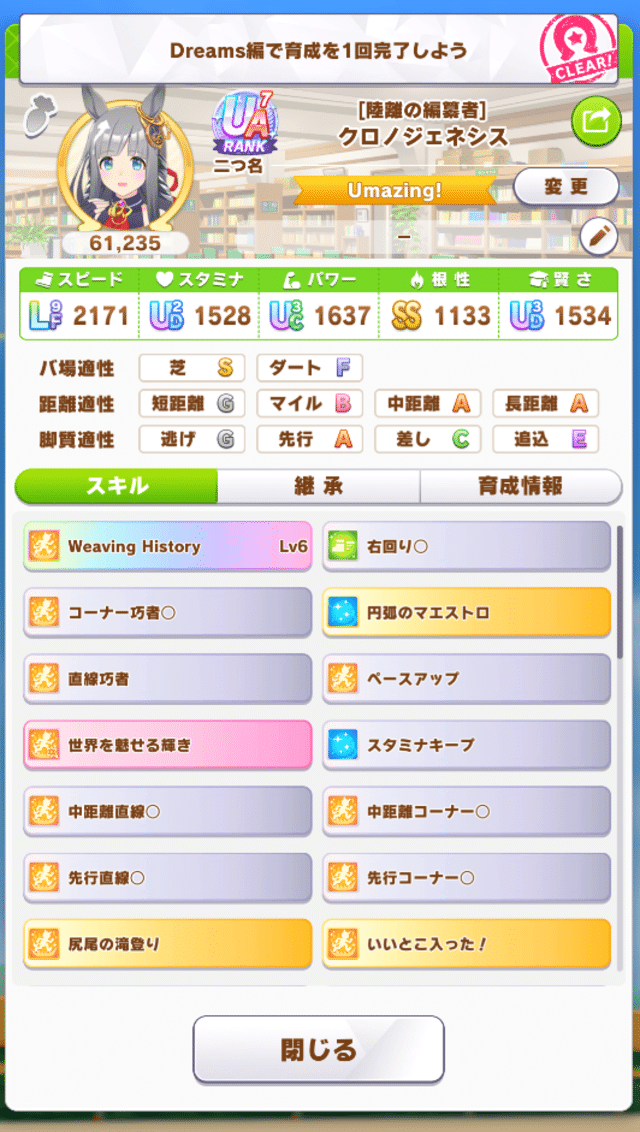Select the スキル tab

[x=117, y=486]
